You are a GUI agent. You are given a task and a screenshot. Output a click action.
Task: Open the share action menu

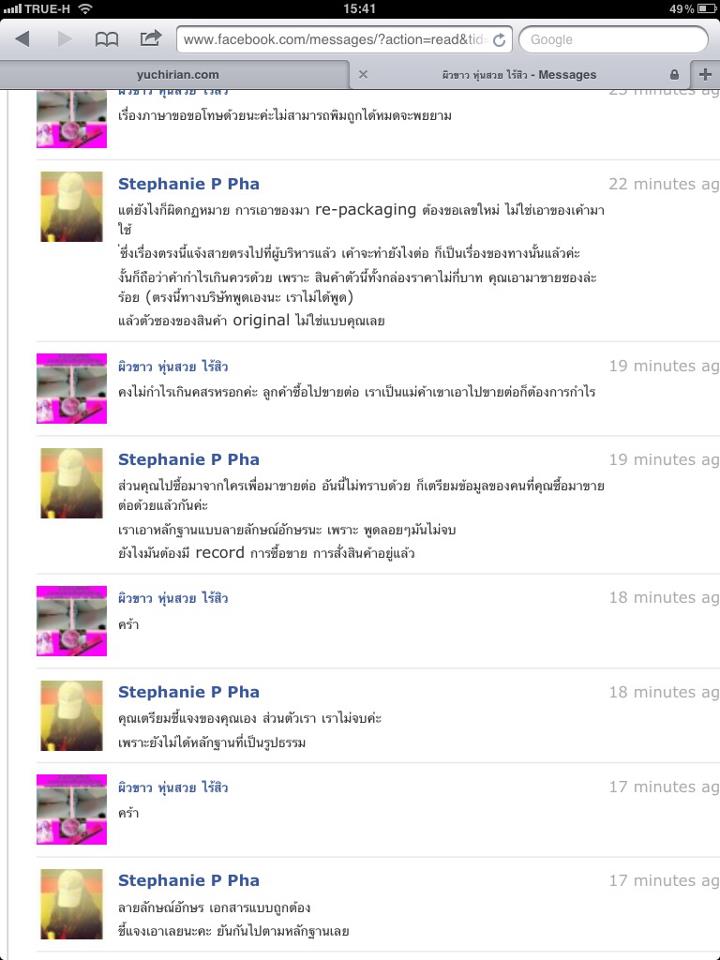pos(151,39)
